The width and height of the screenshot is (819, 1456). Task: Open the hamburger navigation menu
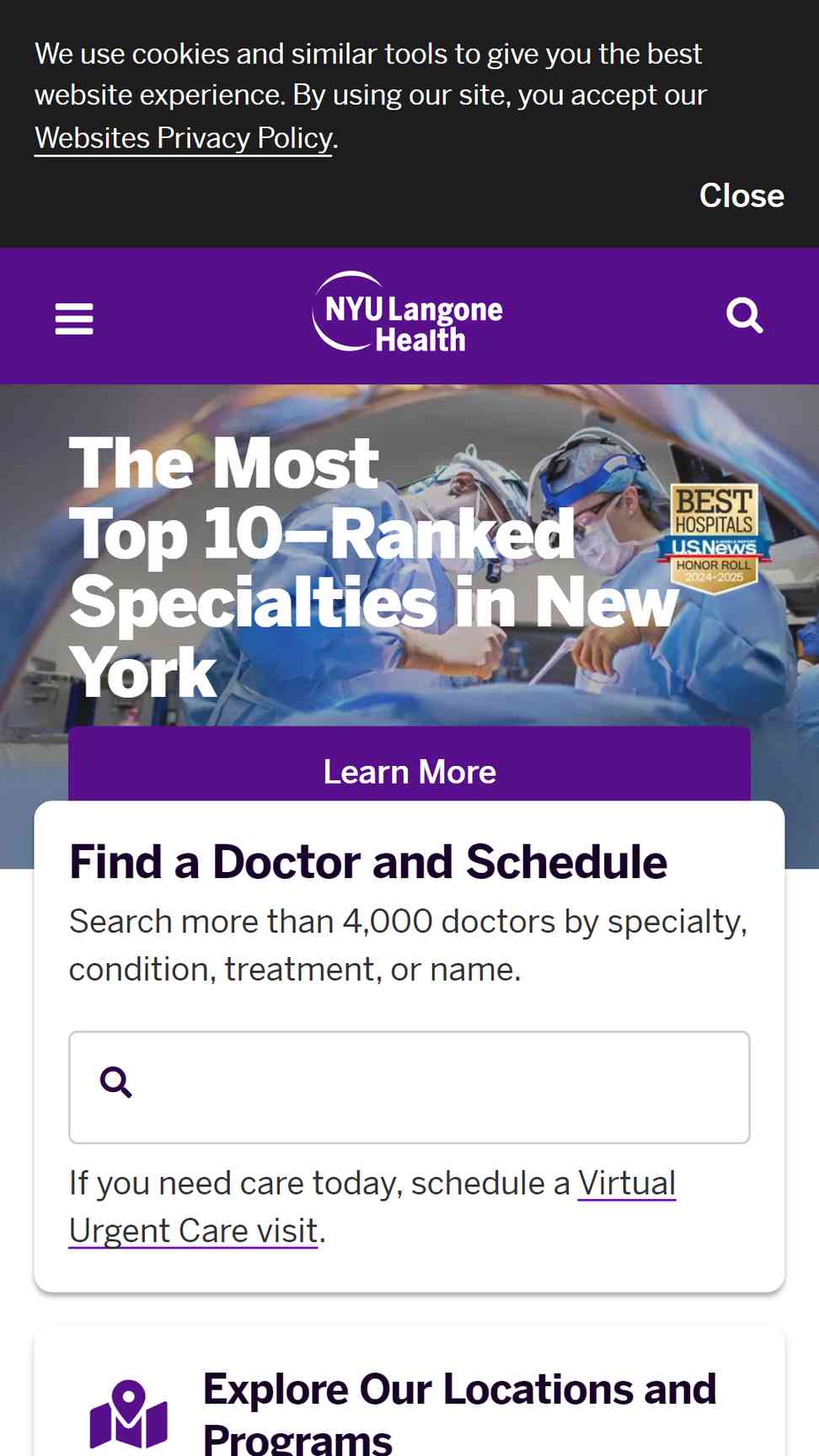(x=74, y=318)
